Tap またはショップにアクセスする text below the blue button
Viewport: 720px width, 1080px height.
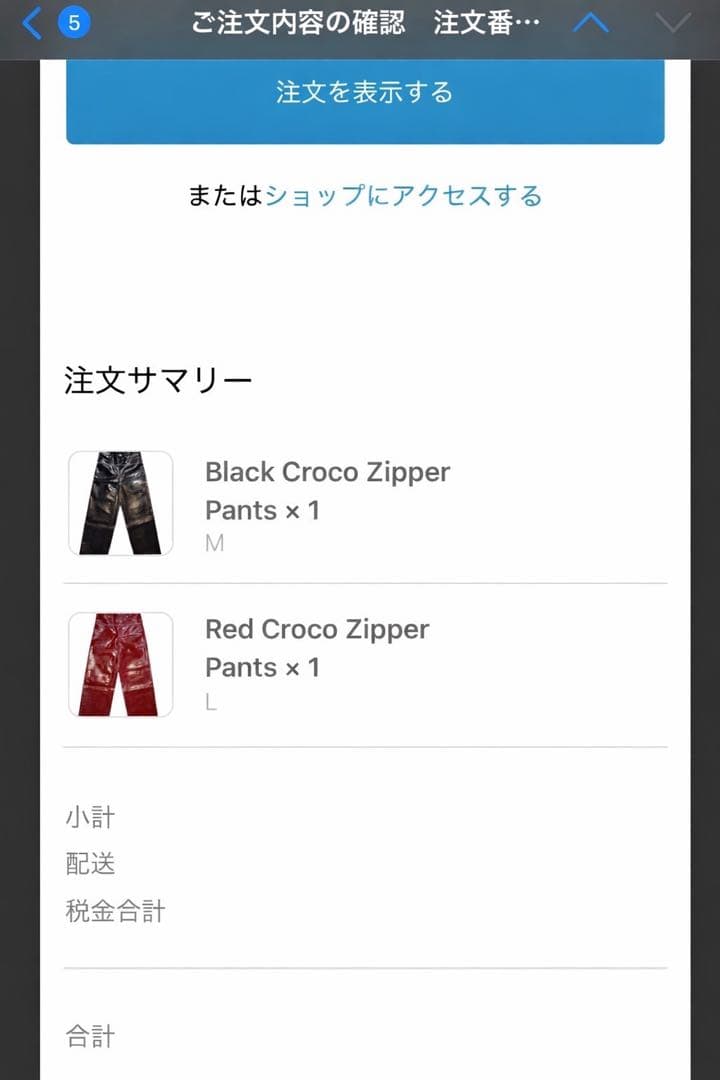point(364,198)
